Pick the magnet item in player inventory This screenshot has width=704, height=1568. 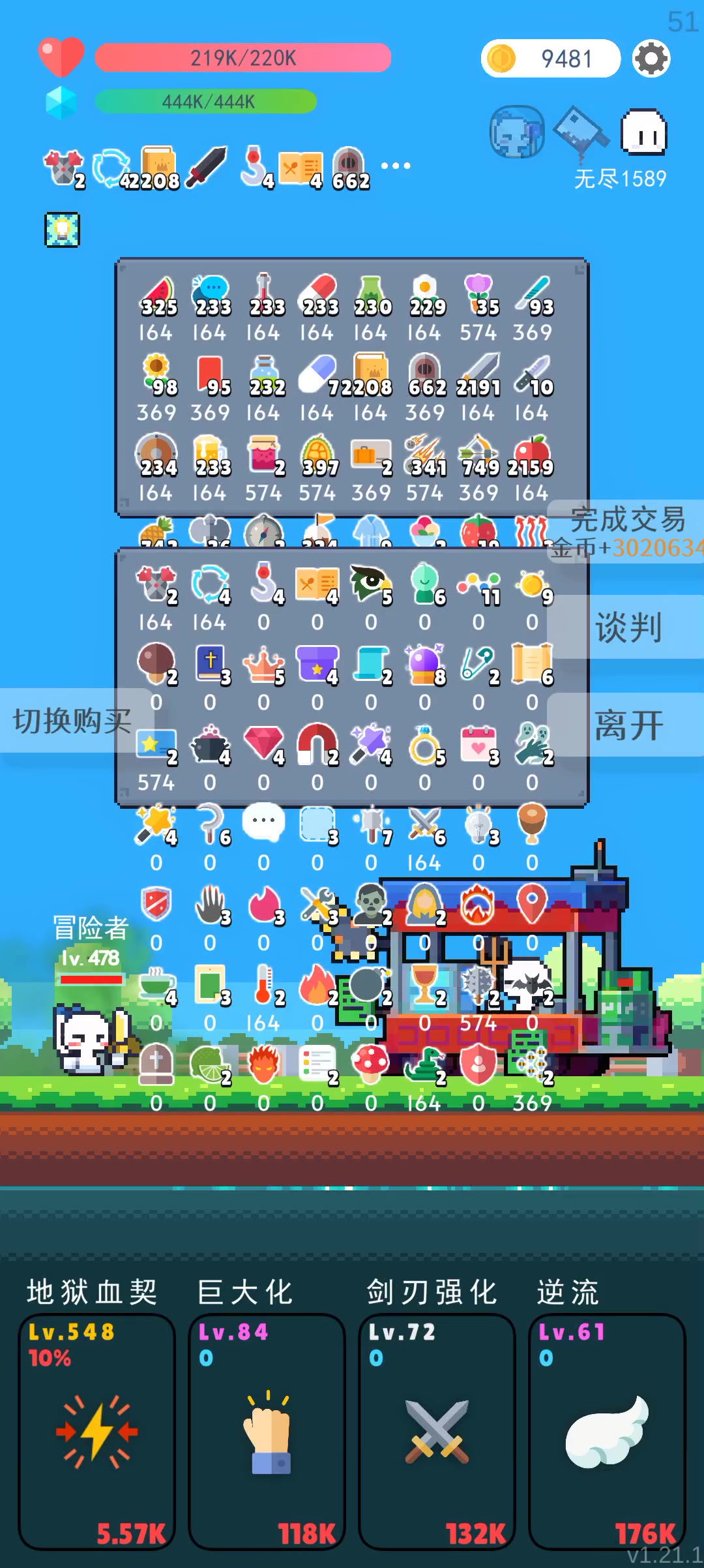(317, 744)
